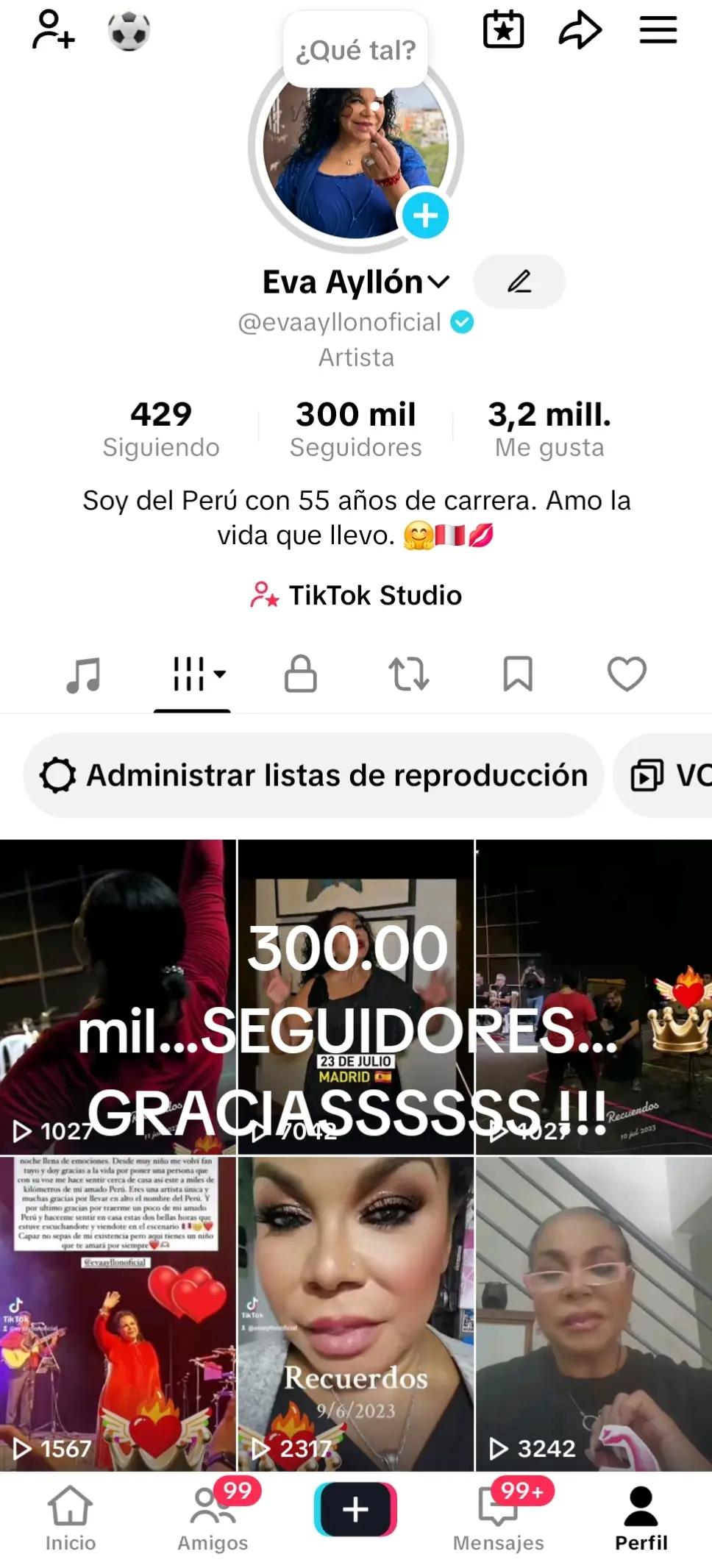Open the private videos lock tab

tap(301, 674)
